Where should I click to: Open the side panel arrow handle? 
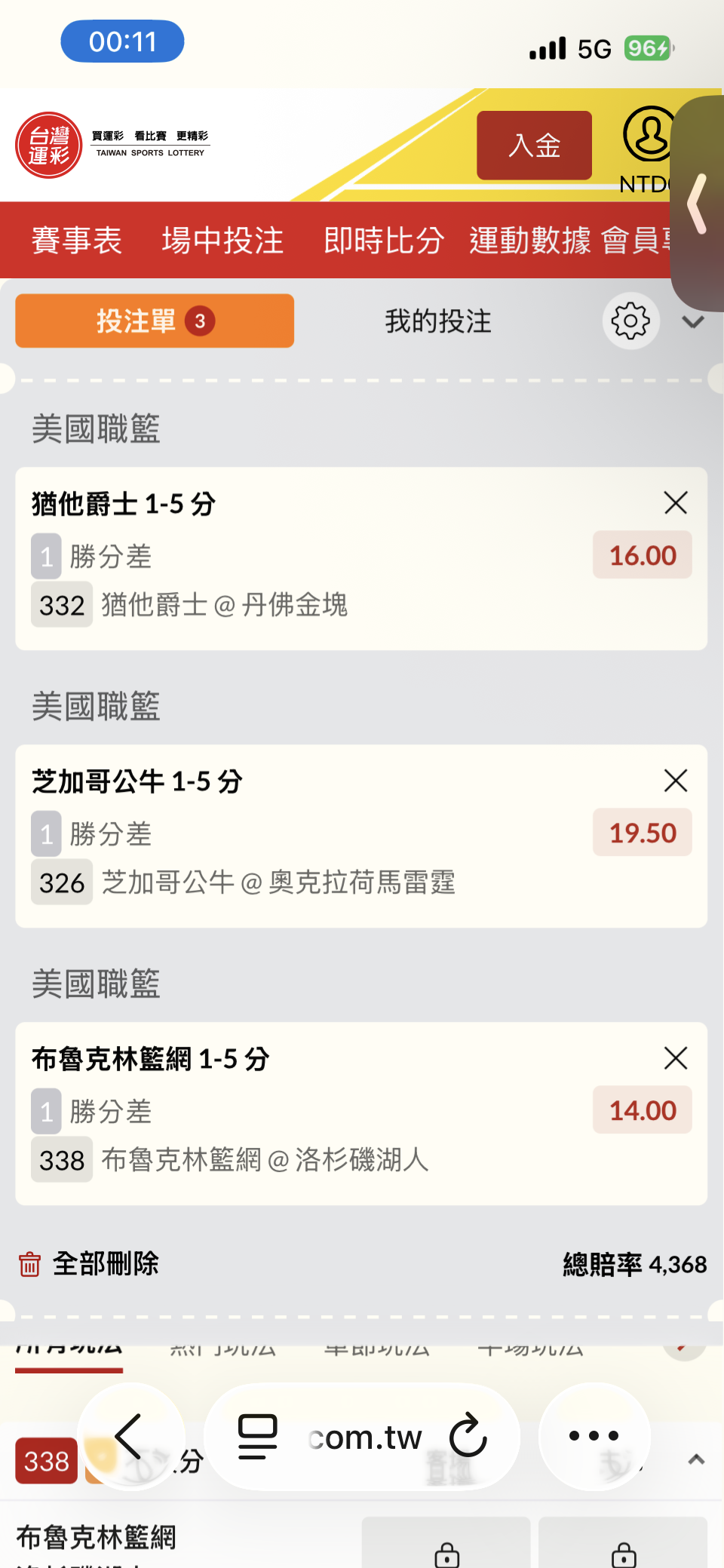pos(698,204)
